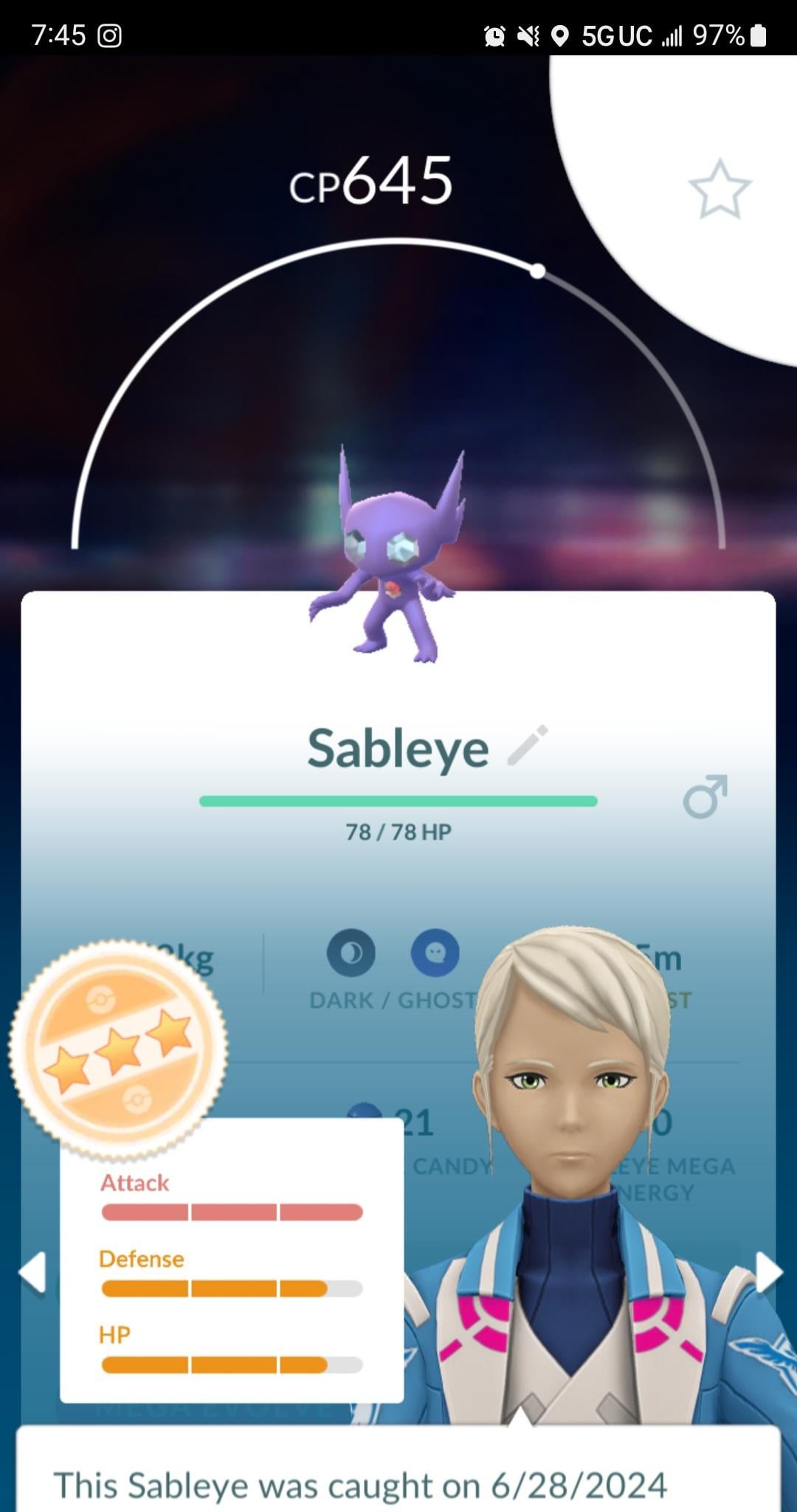Tap the appraisal speech bubble to continue
The width and height of the screenshot is (797, 1512).
398,1476
